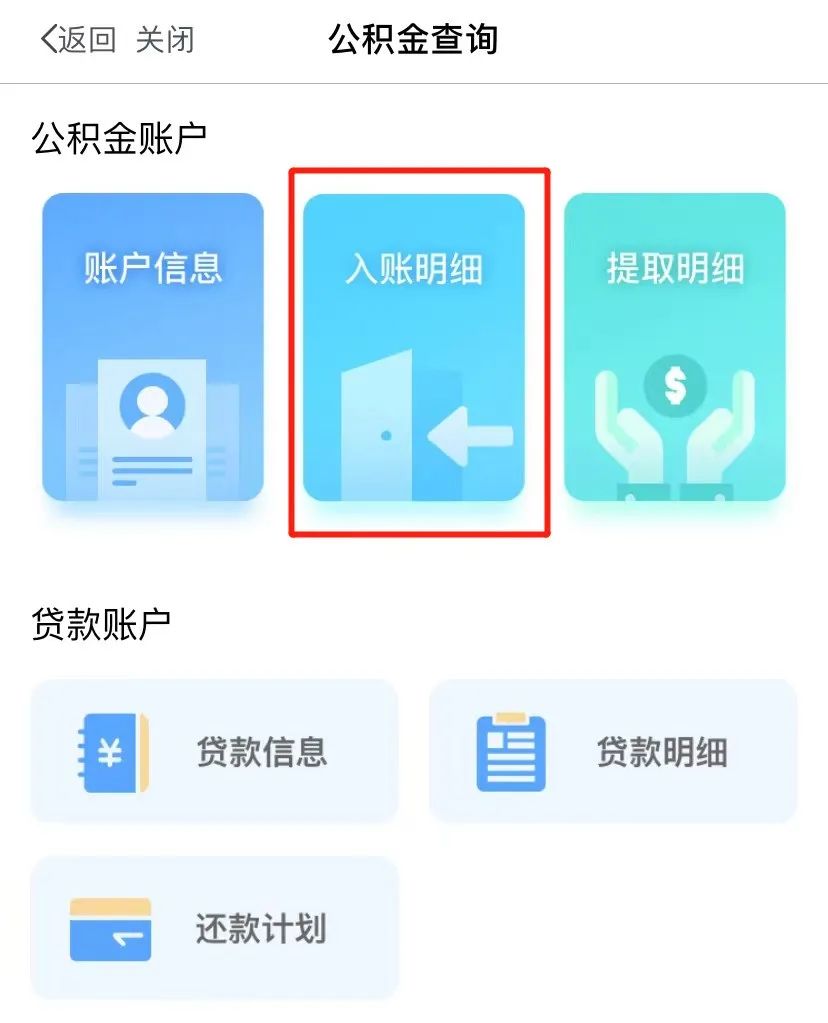The height and width of the screenshot is (1023, 828).
Task: Open 贷款信息
Action: click(x=214, y=751)
